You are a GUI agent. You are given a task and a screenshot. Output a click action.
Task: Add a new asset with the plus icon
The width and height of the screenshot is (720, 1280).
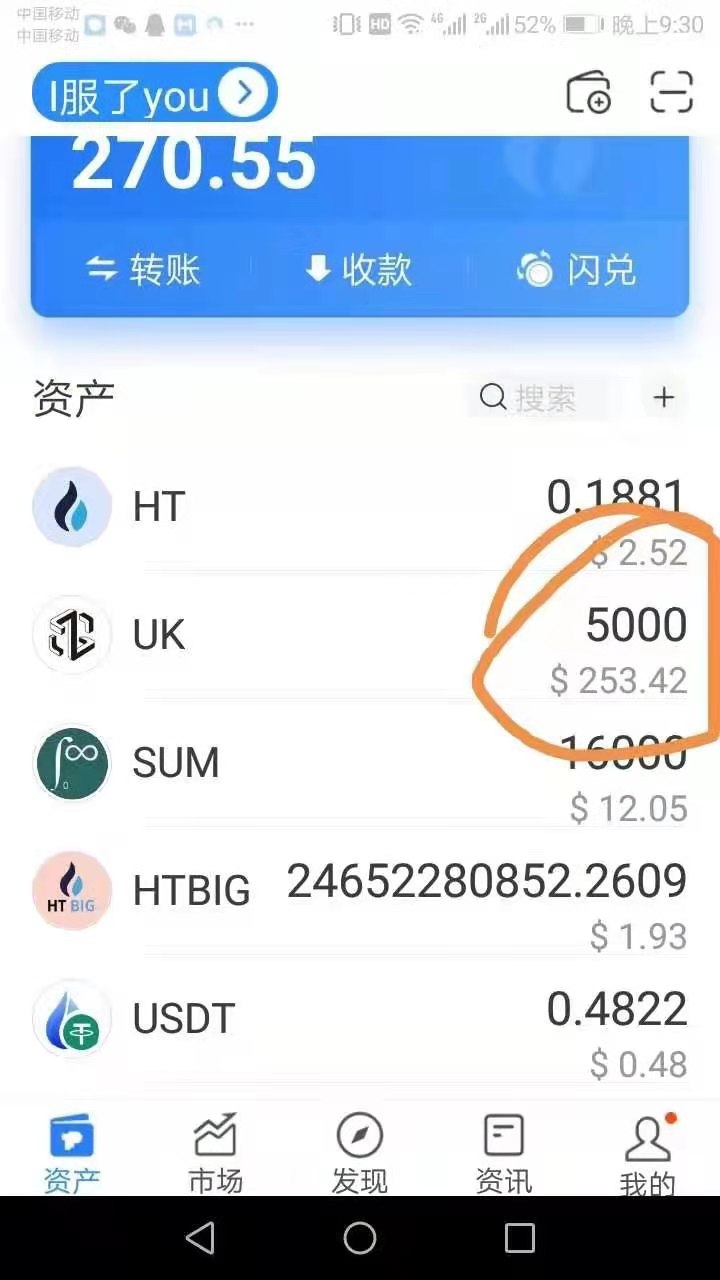[x=664, y=398]
